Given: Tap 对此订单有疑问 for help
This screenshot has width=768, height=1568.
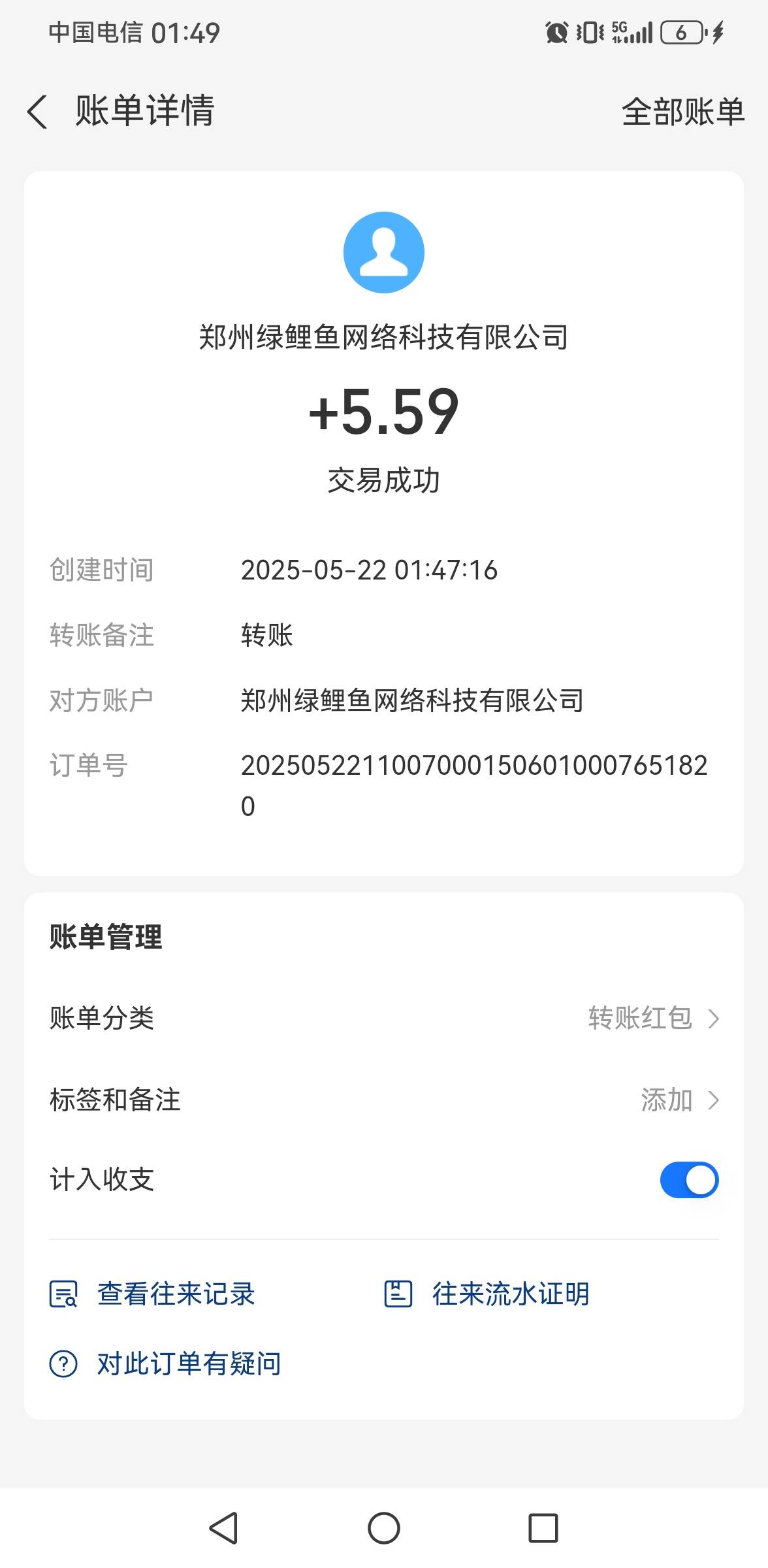Looking at the screenshot, I should tap(165, 1364).
